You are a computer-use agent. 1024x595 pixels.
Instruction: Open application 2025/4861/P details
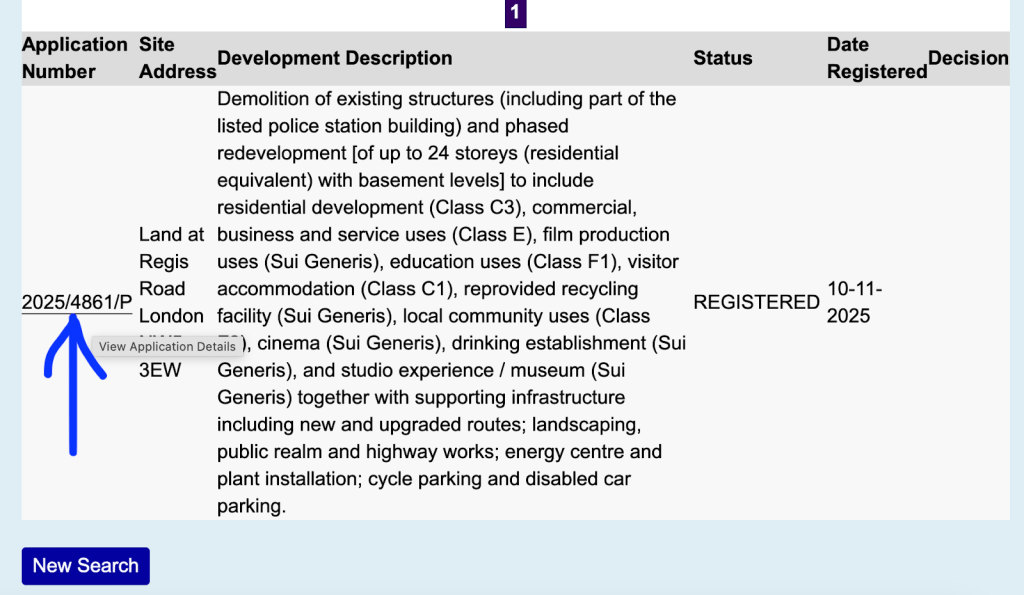tap(76, 302)
